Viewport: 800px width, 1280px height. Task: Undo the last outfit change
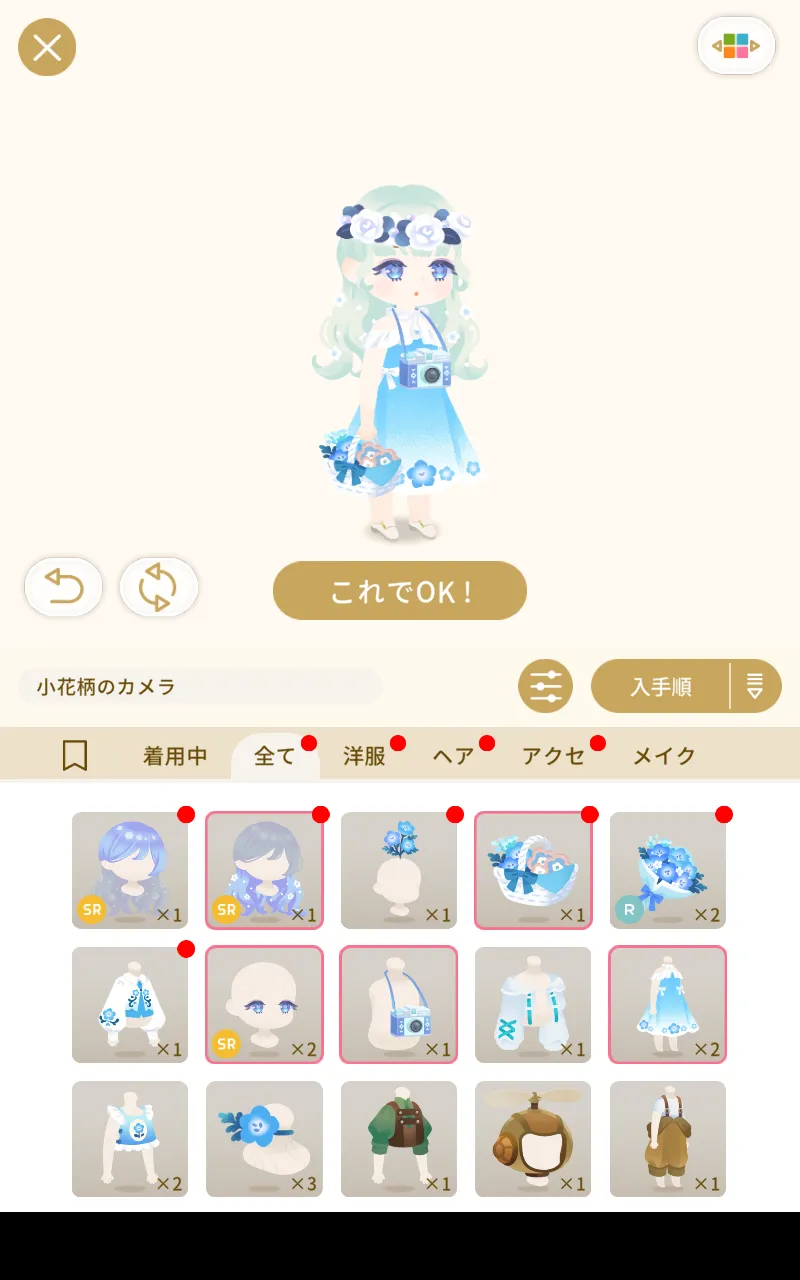pos(64,587)
